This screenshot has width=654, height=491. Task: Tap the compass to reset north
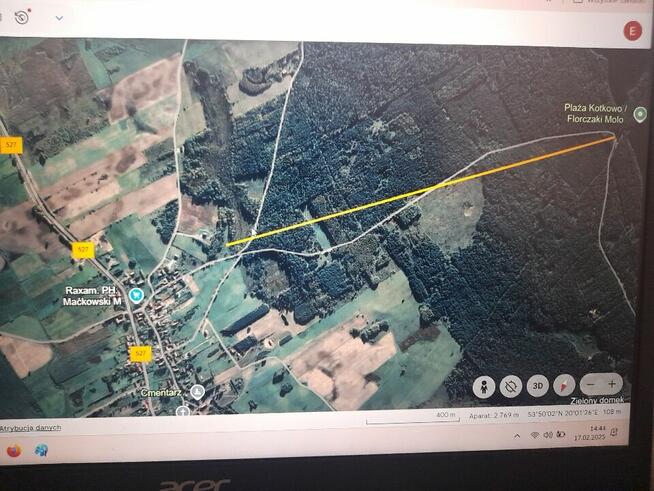[x=564, y=384]
